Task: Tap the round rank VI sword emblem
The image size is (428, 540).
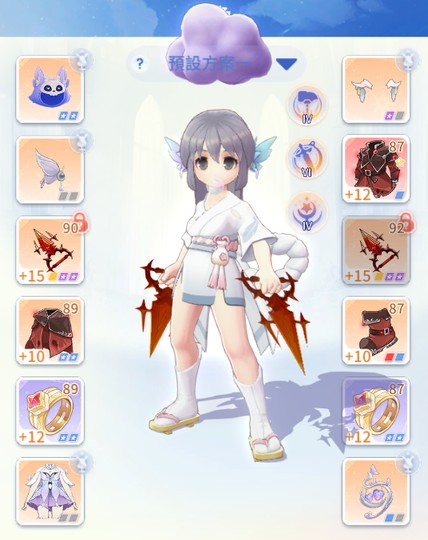Action: (x=307, y=159)
